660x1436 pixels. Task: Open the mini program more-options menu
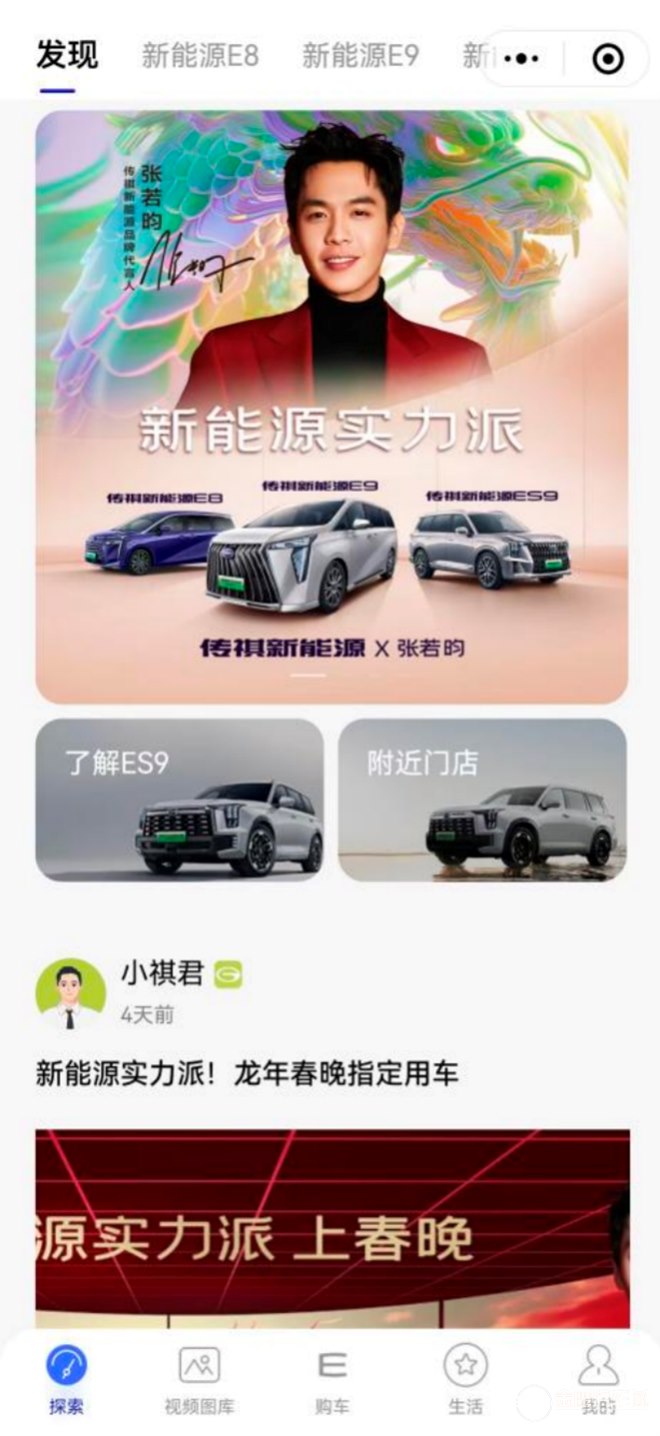[x=522, y=59]
